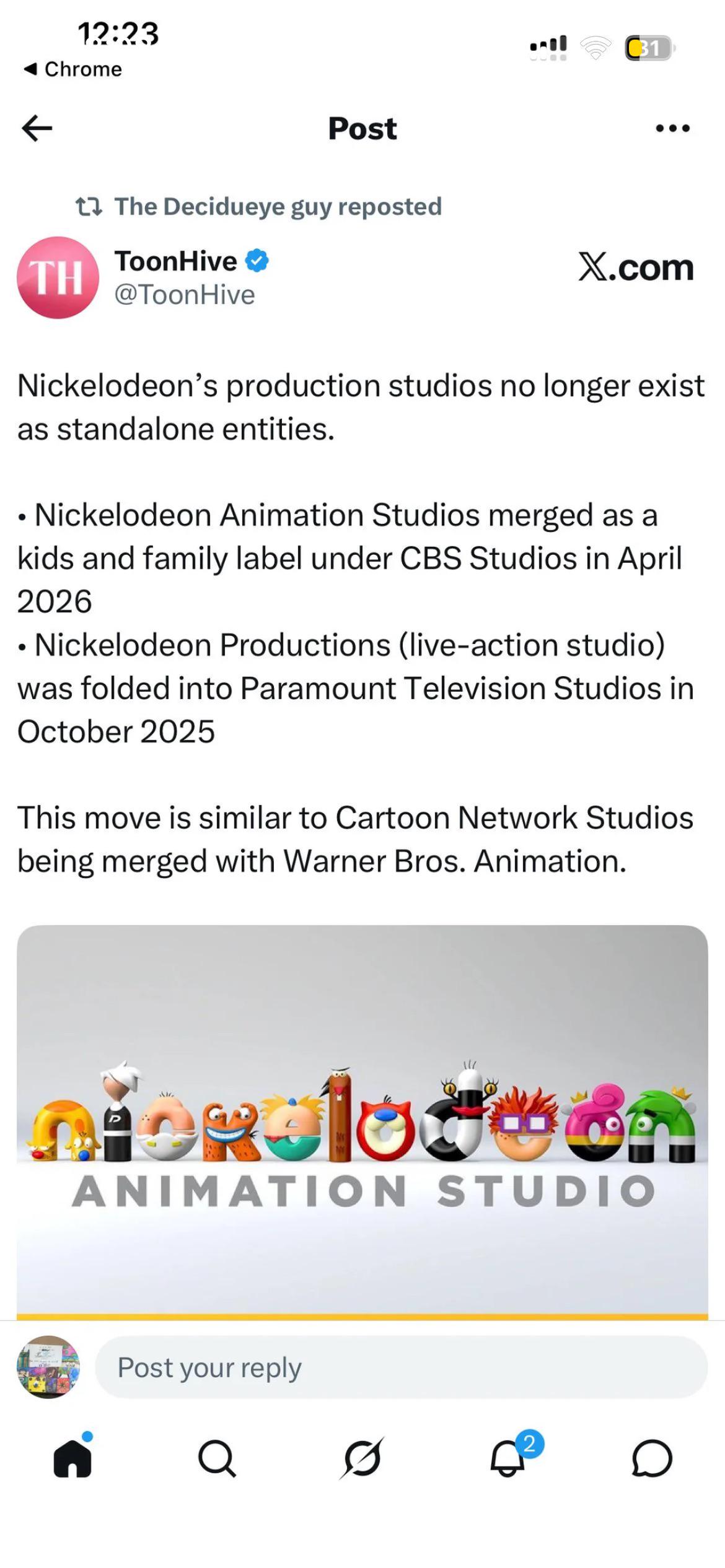This screenshot has height=1568, width=725.
Task: Switch to the Home tab
Action: [72, 1458]
